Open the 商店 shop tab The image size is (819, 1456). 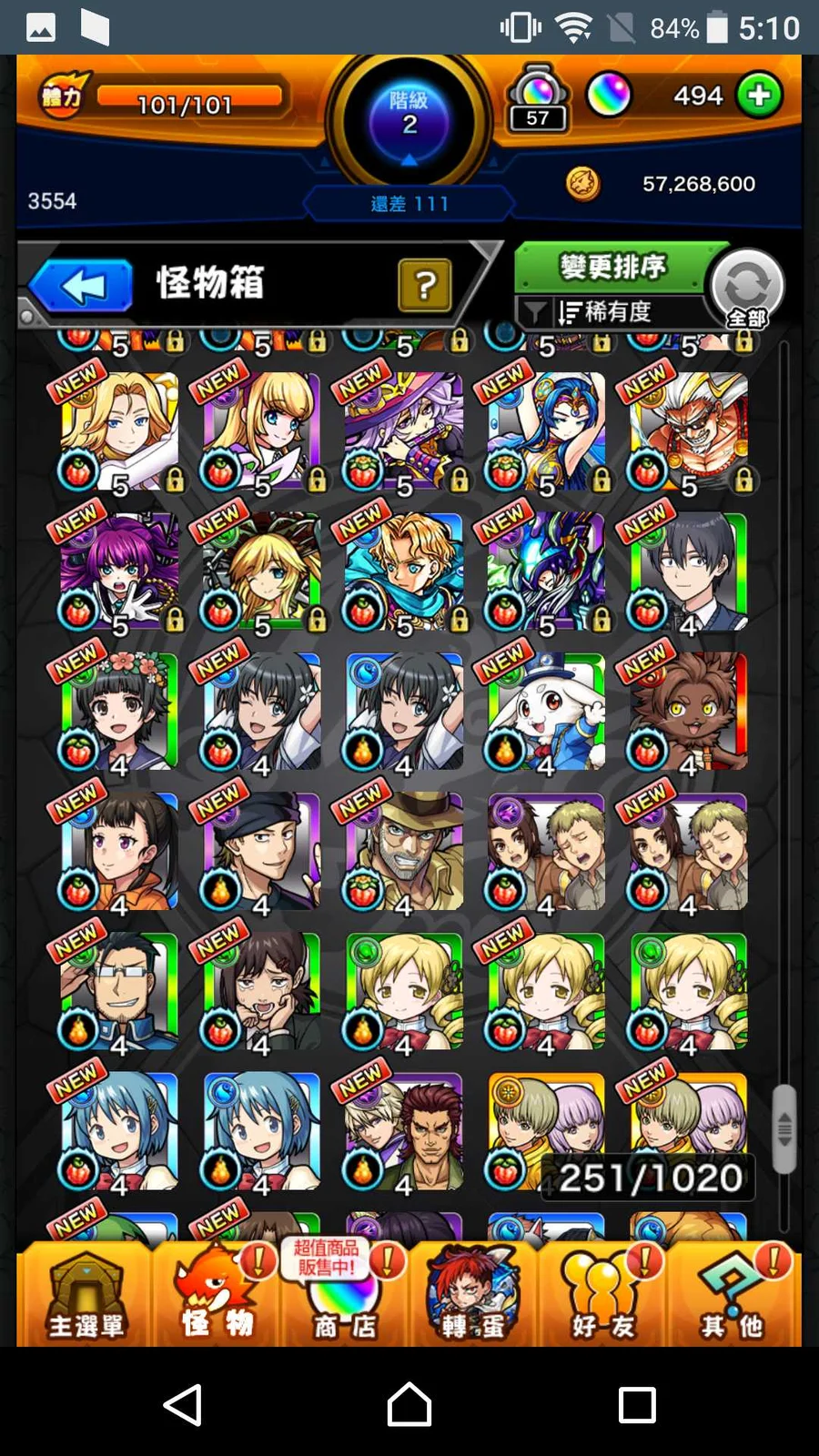344,1296
